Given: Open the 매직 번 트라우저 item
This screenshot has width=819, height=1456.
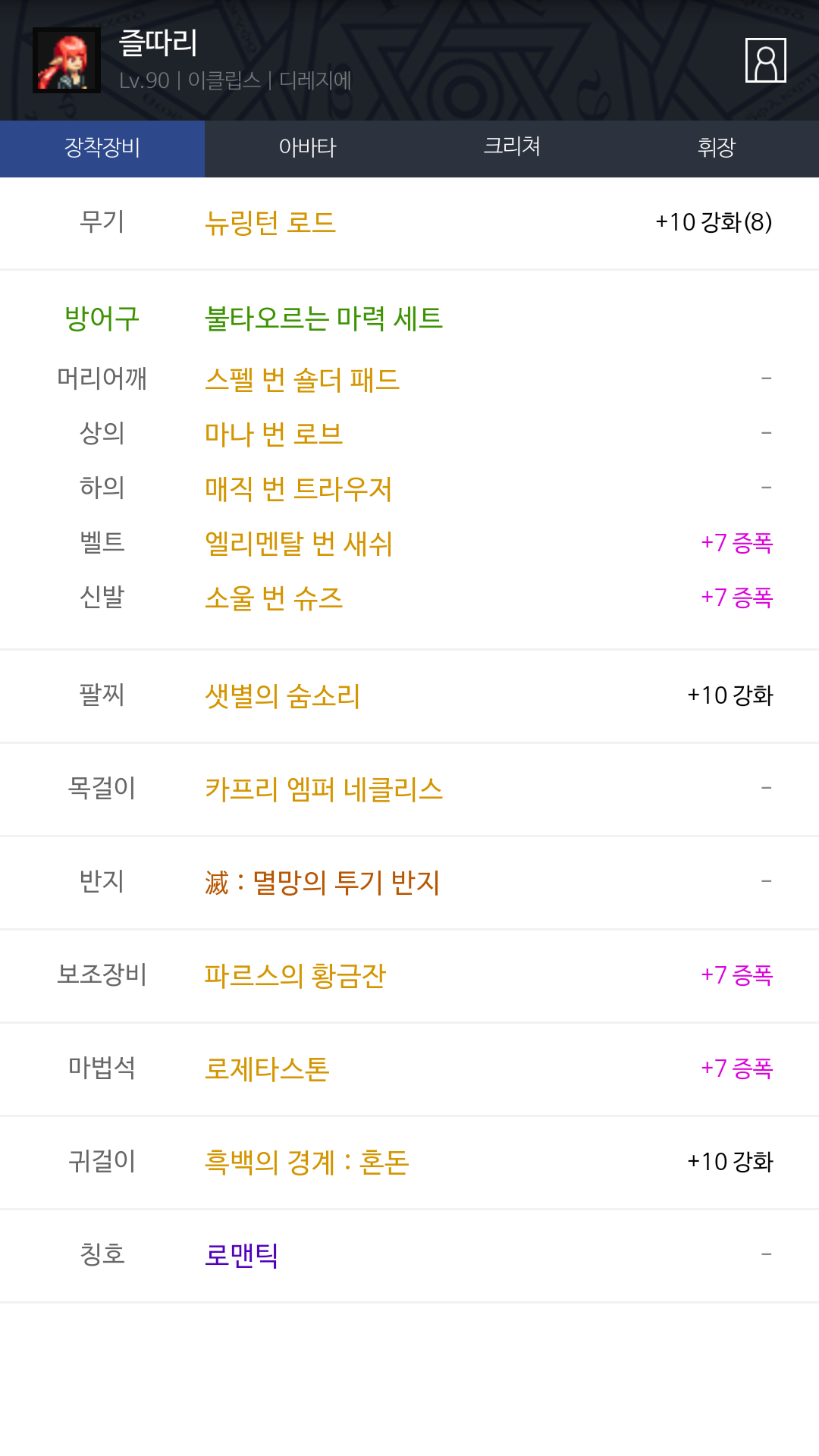Looking at the screenshot, I should pyautogui.click(x=298, y=488).
